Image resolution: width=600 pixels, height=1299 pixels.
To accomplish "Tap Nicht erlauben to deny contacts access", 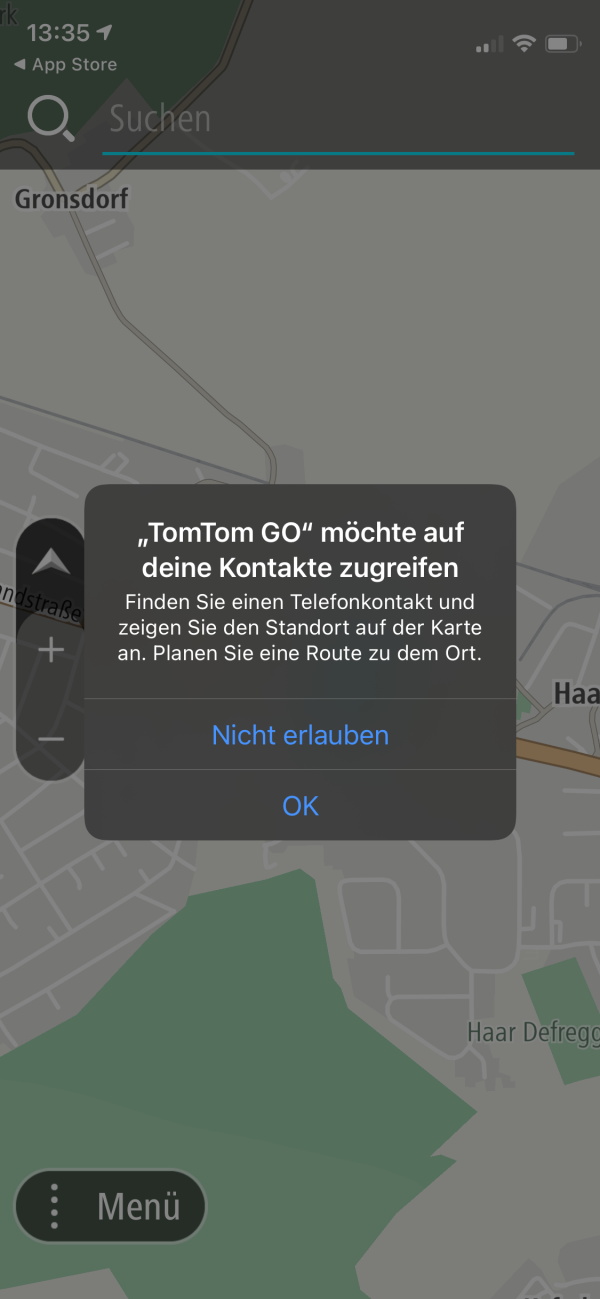I will pyautogui.click(x=300, y=735).
